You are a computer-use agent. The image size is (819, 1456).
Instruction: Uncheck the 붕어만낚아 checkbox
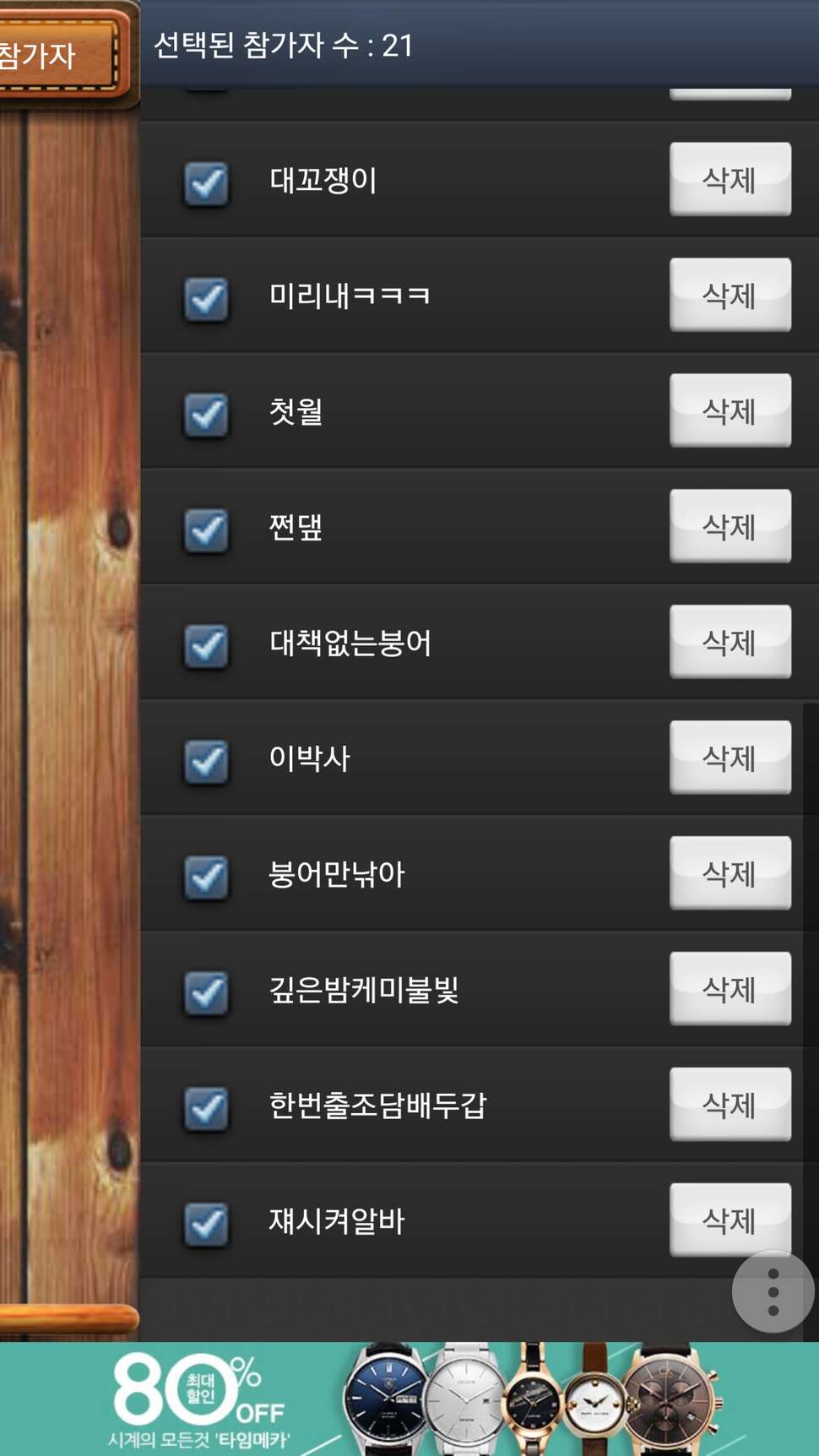pyautogui.click(x=206, y=877)
